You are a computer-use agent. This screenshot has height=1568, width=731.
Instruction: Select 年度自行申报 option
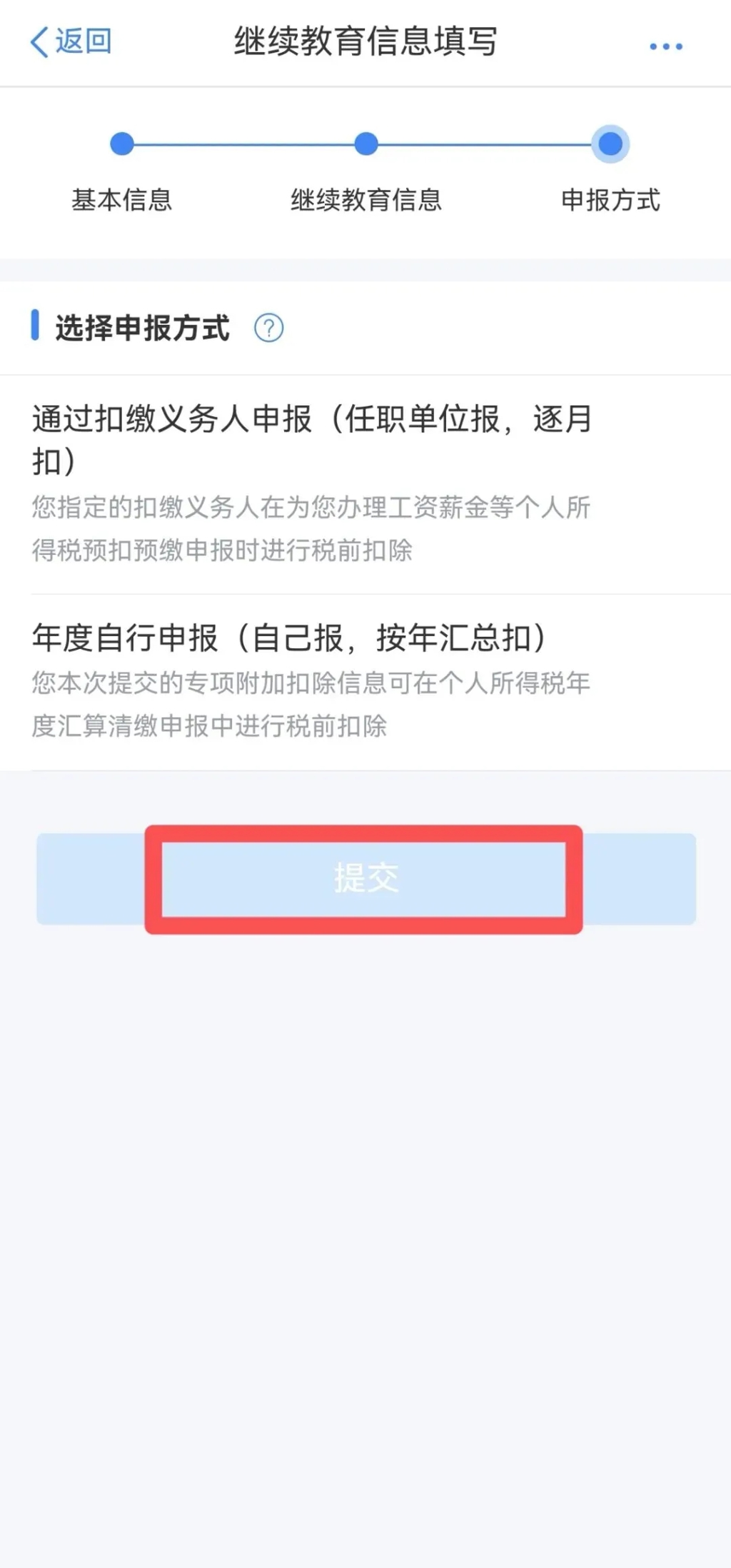pos(312,680)
